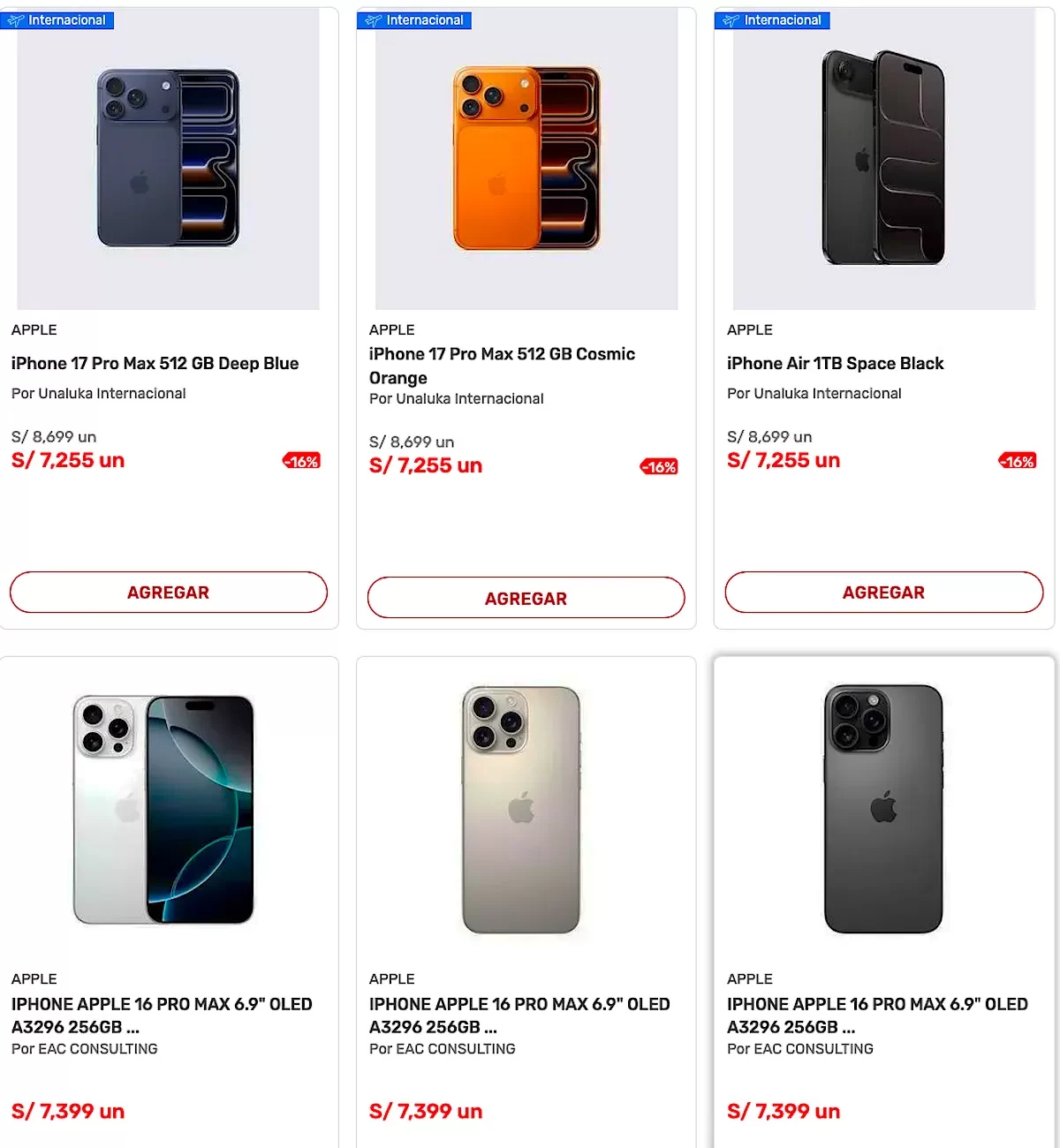Viewport: 1060px width, 1148px height.
Task: Click the truncated title IPHONE APPLE 16 PRO MAX on gray phone card
Action: coord(877,1016)
